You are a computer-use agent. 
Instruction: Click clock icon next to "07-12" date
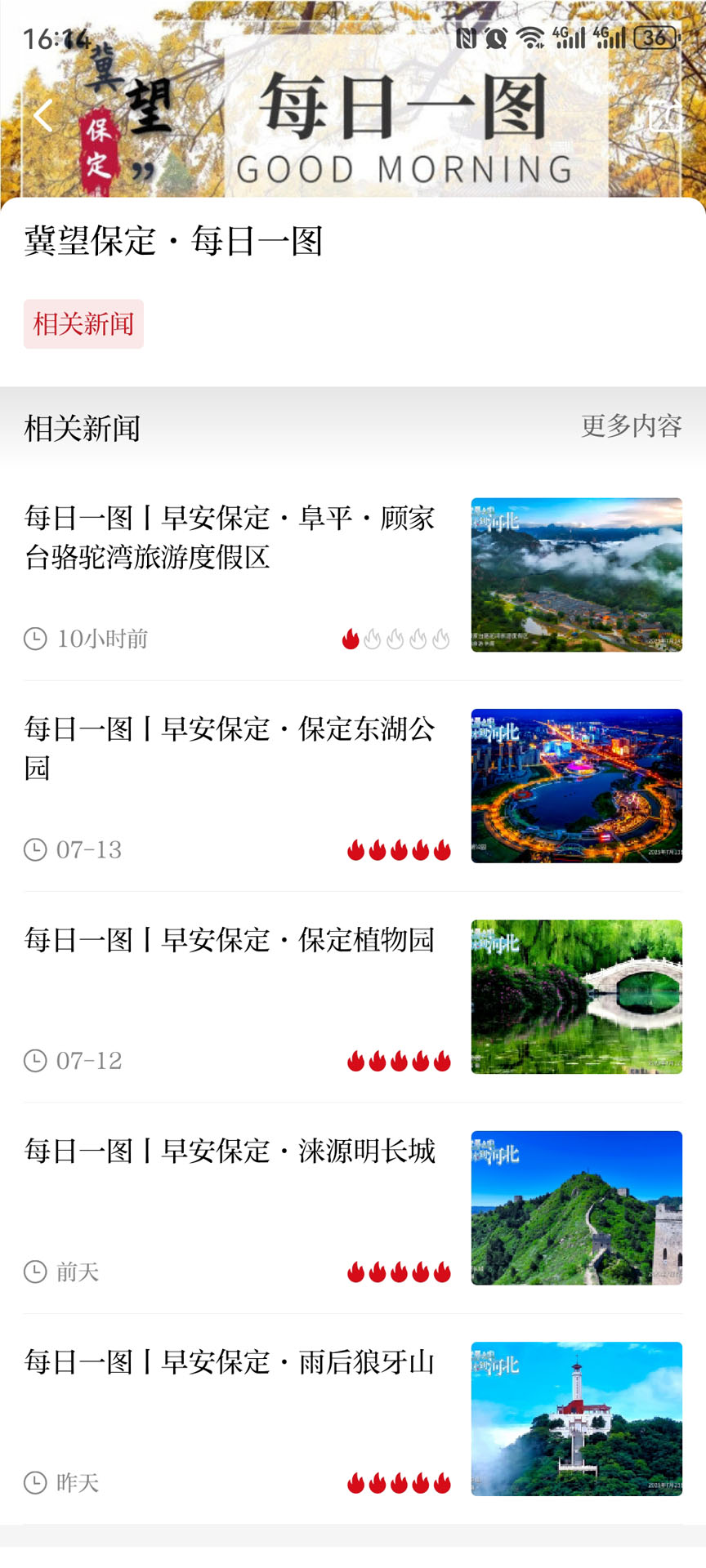[x=34, y=1060]
